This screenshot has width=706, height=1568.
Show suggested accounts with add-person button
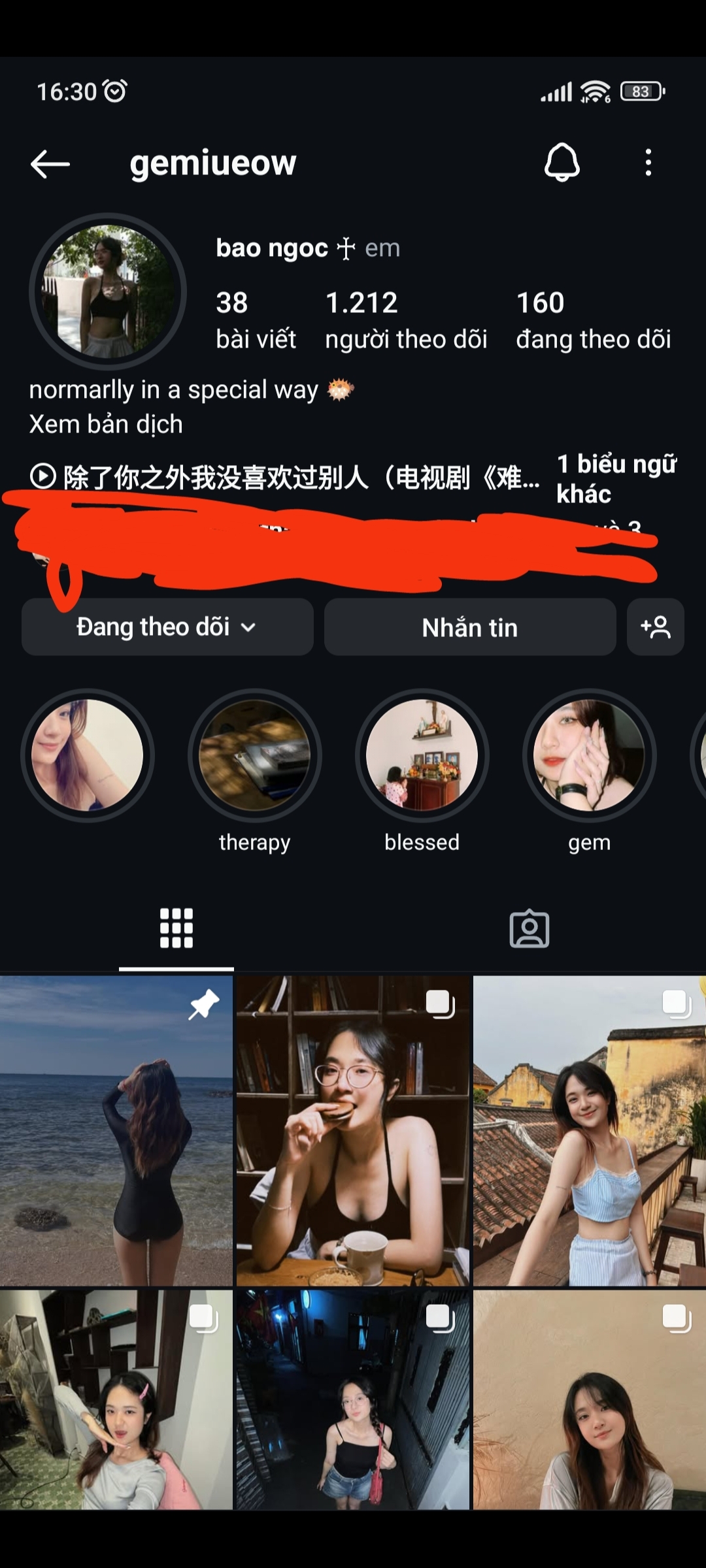[x=655, y=627]
